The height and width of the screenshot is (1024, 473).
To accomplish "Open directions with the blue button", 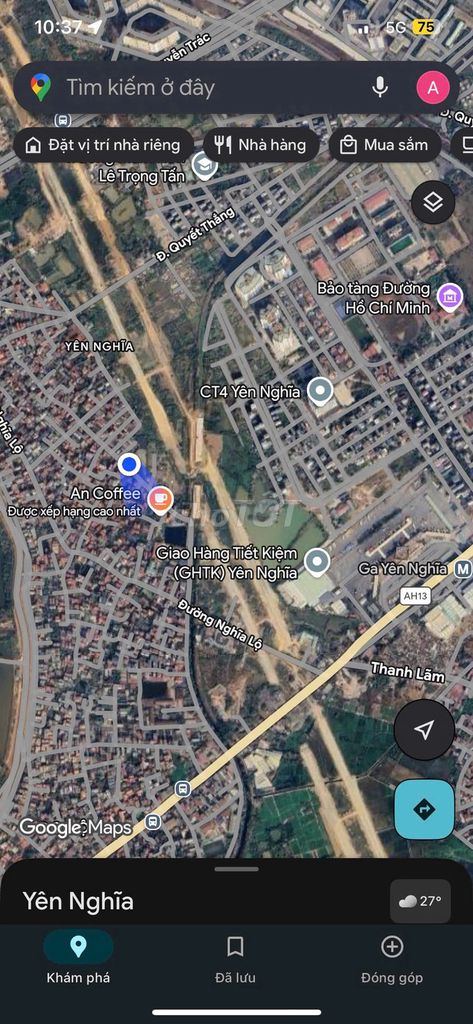I will coord(425,809).
